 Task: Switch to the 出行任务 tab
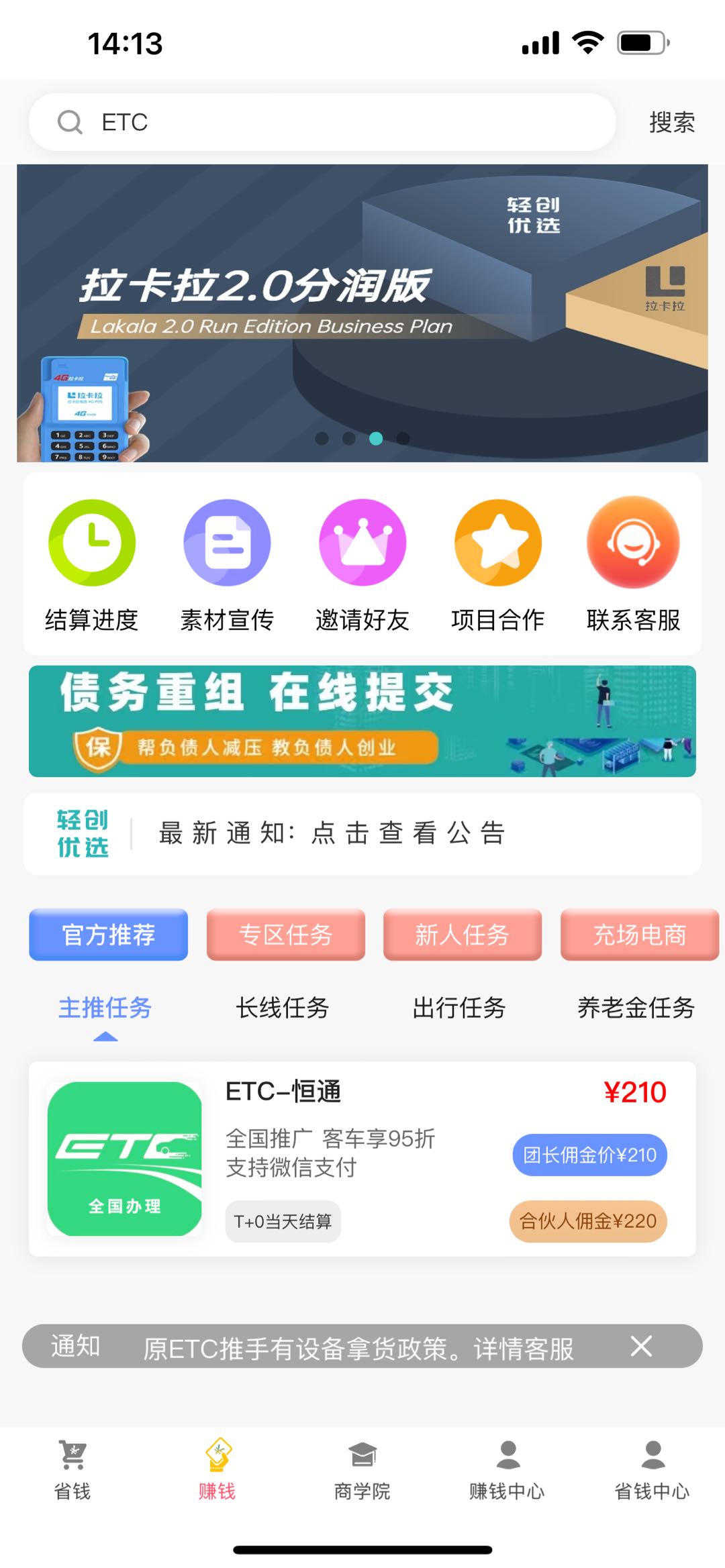[x=458, y=1008]
